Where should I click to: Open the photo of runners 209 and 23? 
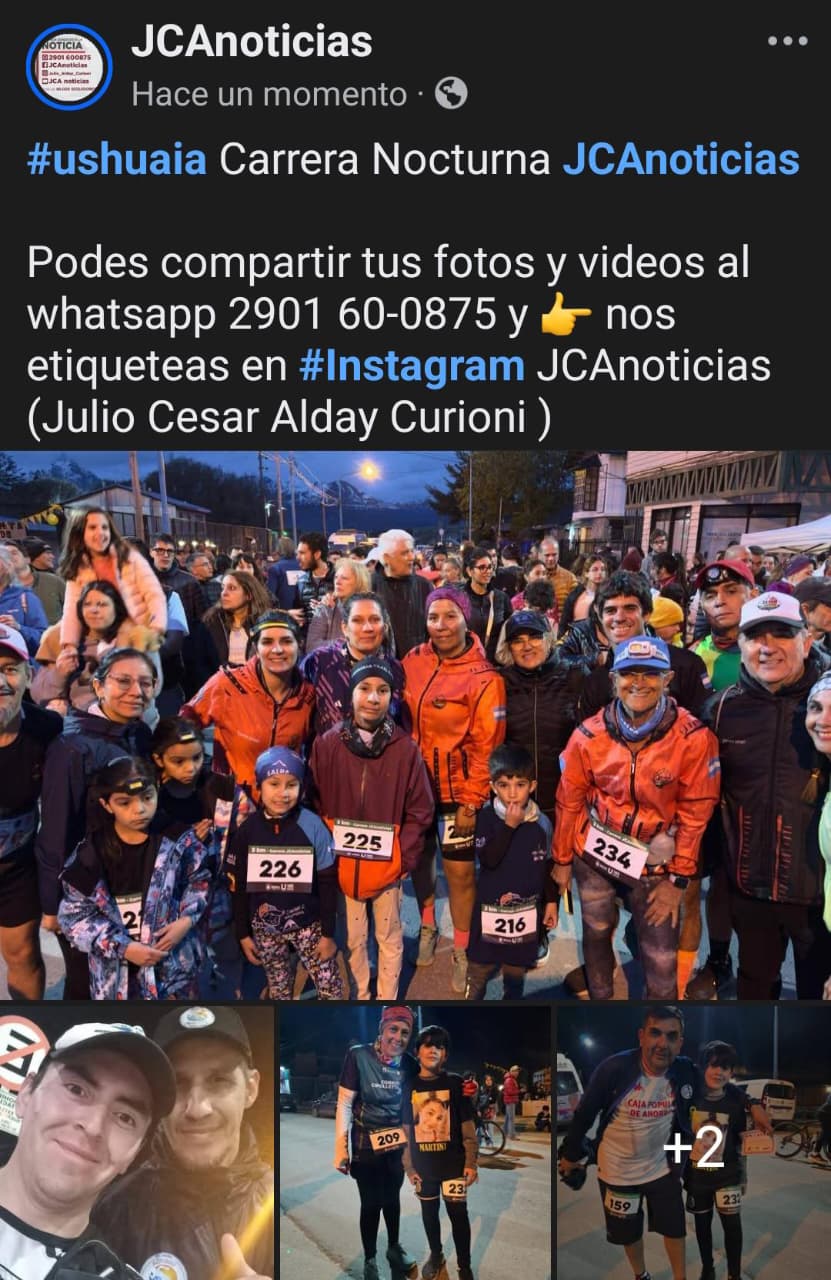pyautogui.click(x=415, y=1142)
